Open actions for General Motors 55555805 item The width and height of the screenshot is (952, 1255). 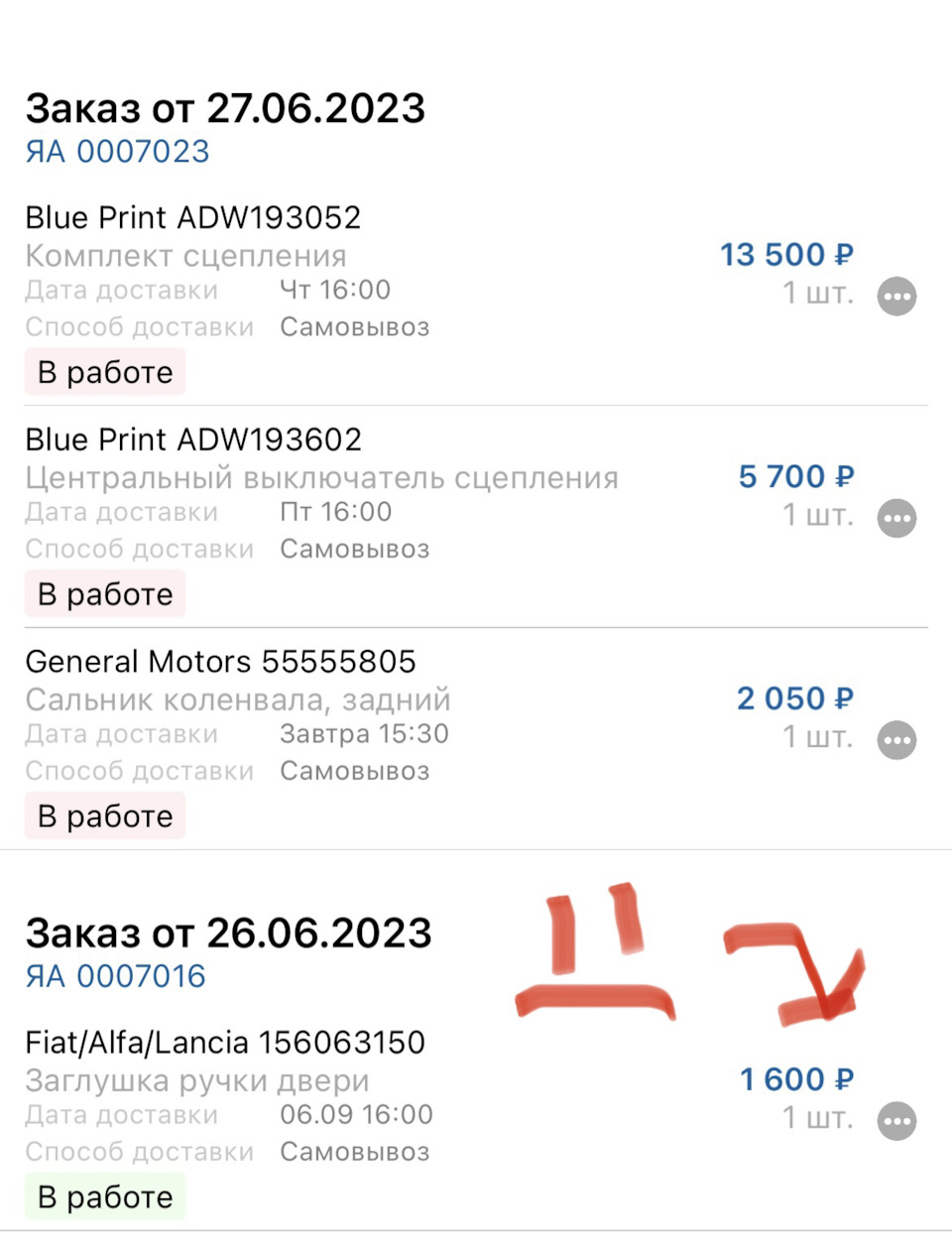[x=896, y=739]
